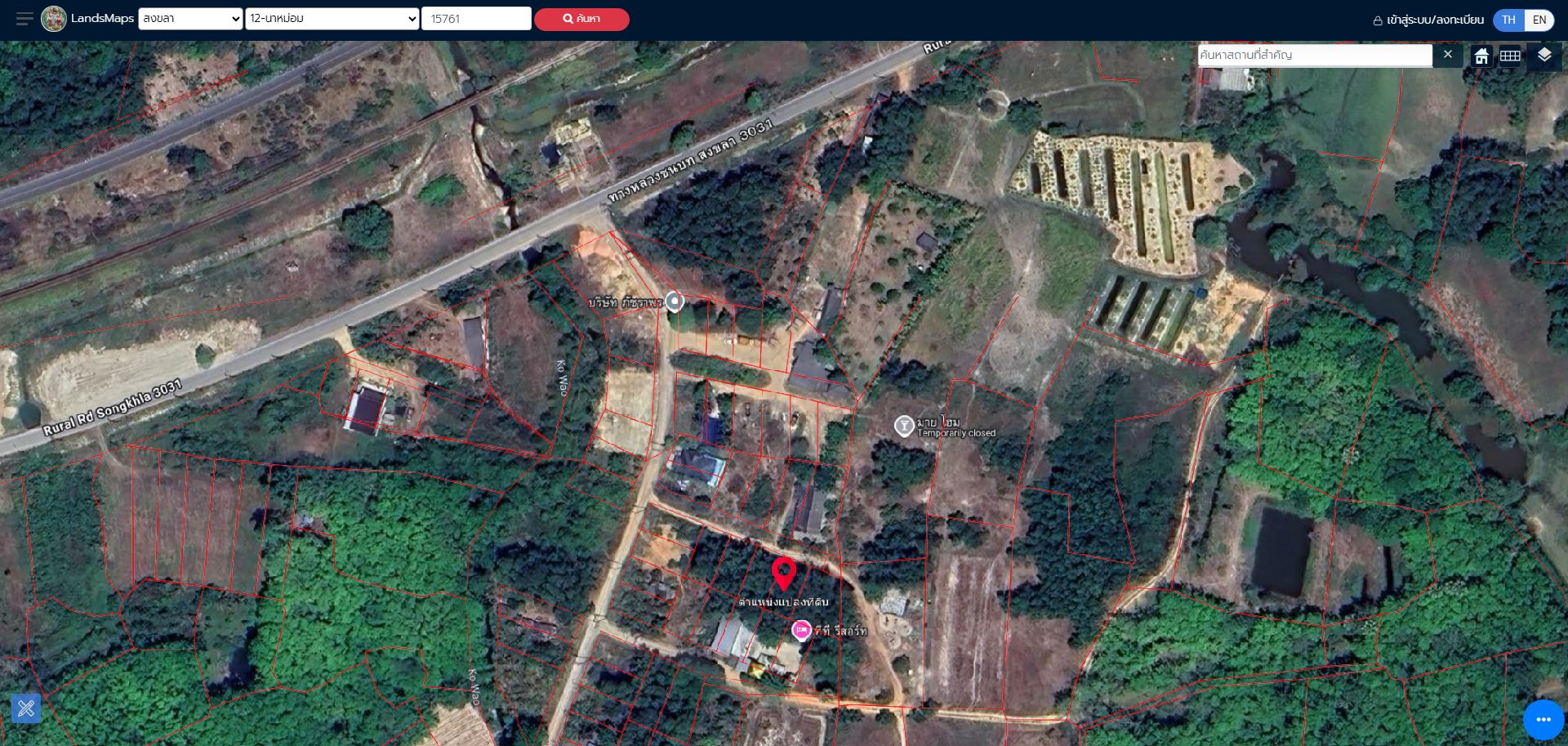Open the map layers icon
1568x746 pixels.
[x=1544, y=56]
